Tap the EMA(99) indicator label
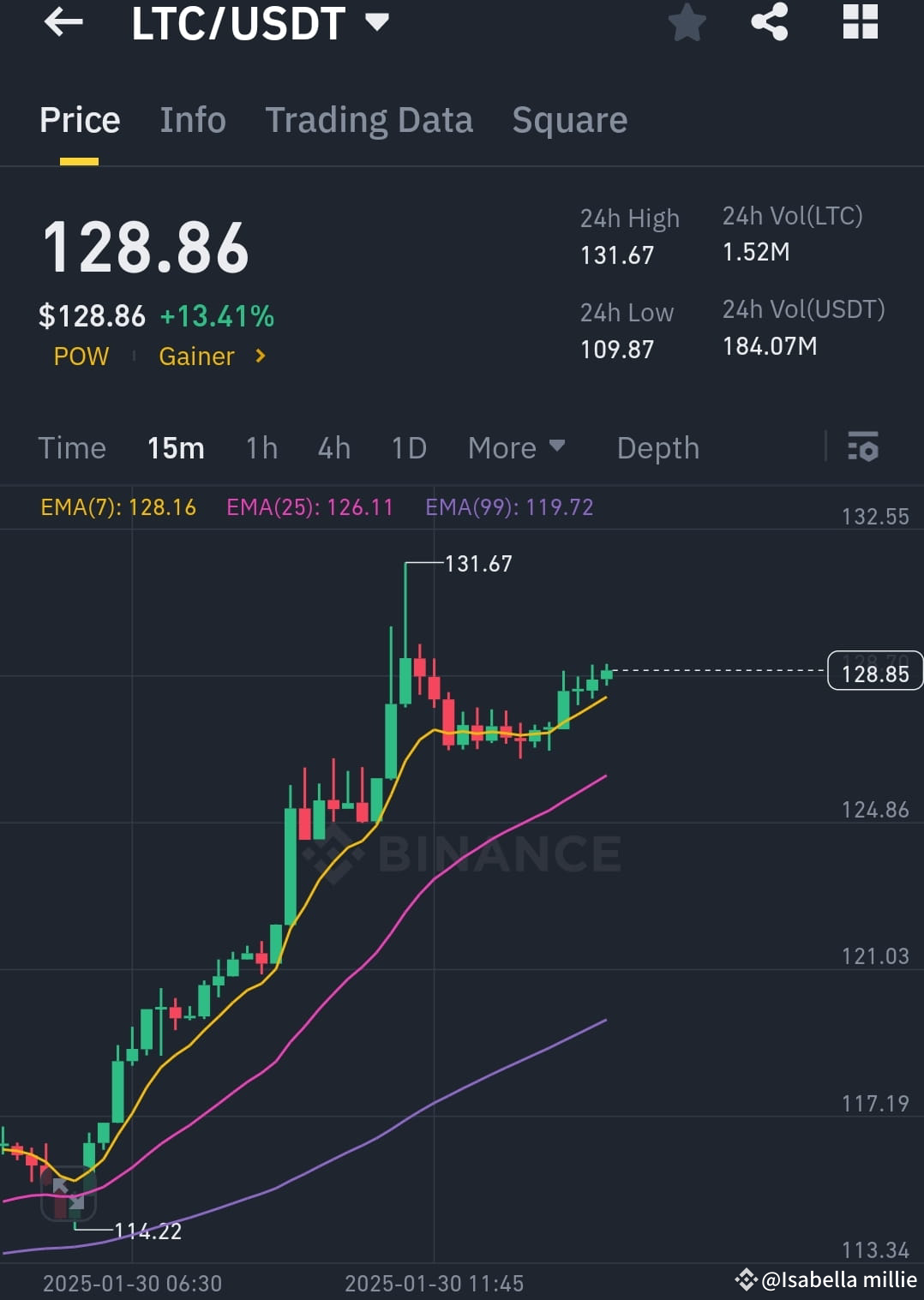This screenshot has height=1300, width=924. [510, 507]
